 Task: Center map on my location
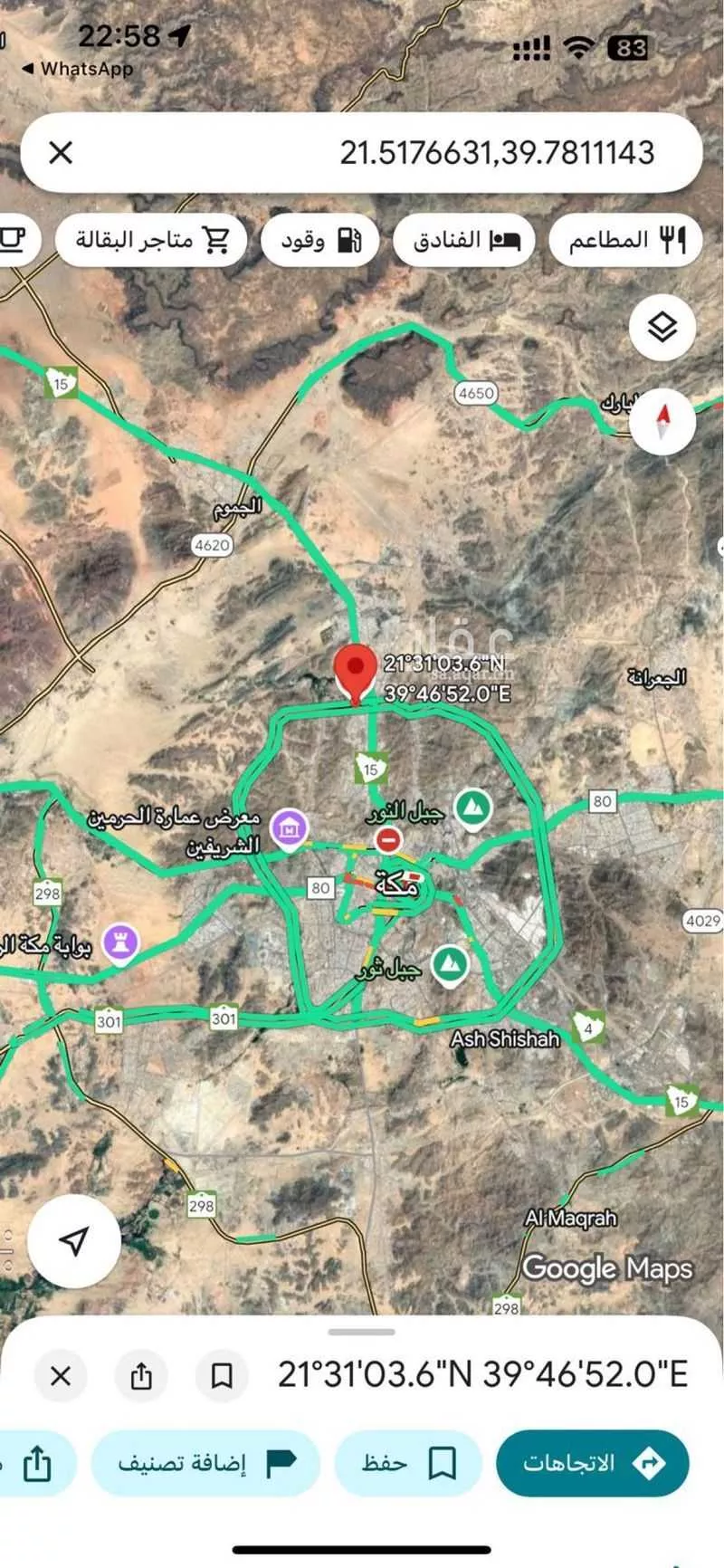pos(74,1242)
